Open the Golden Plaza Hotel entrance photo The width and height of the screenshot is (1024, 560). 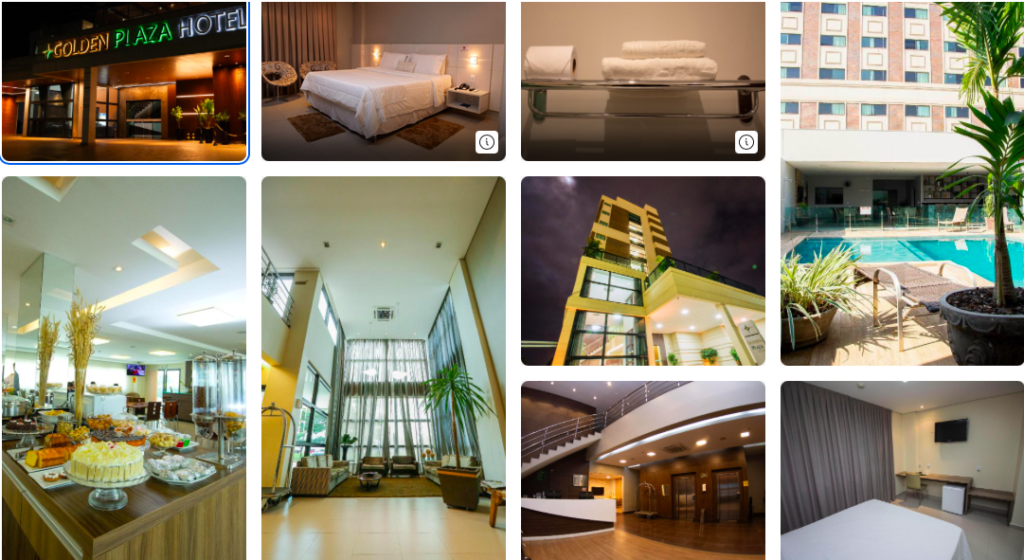point(124,81)
